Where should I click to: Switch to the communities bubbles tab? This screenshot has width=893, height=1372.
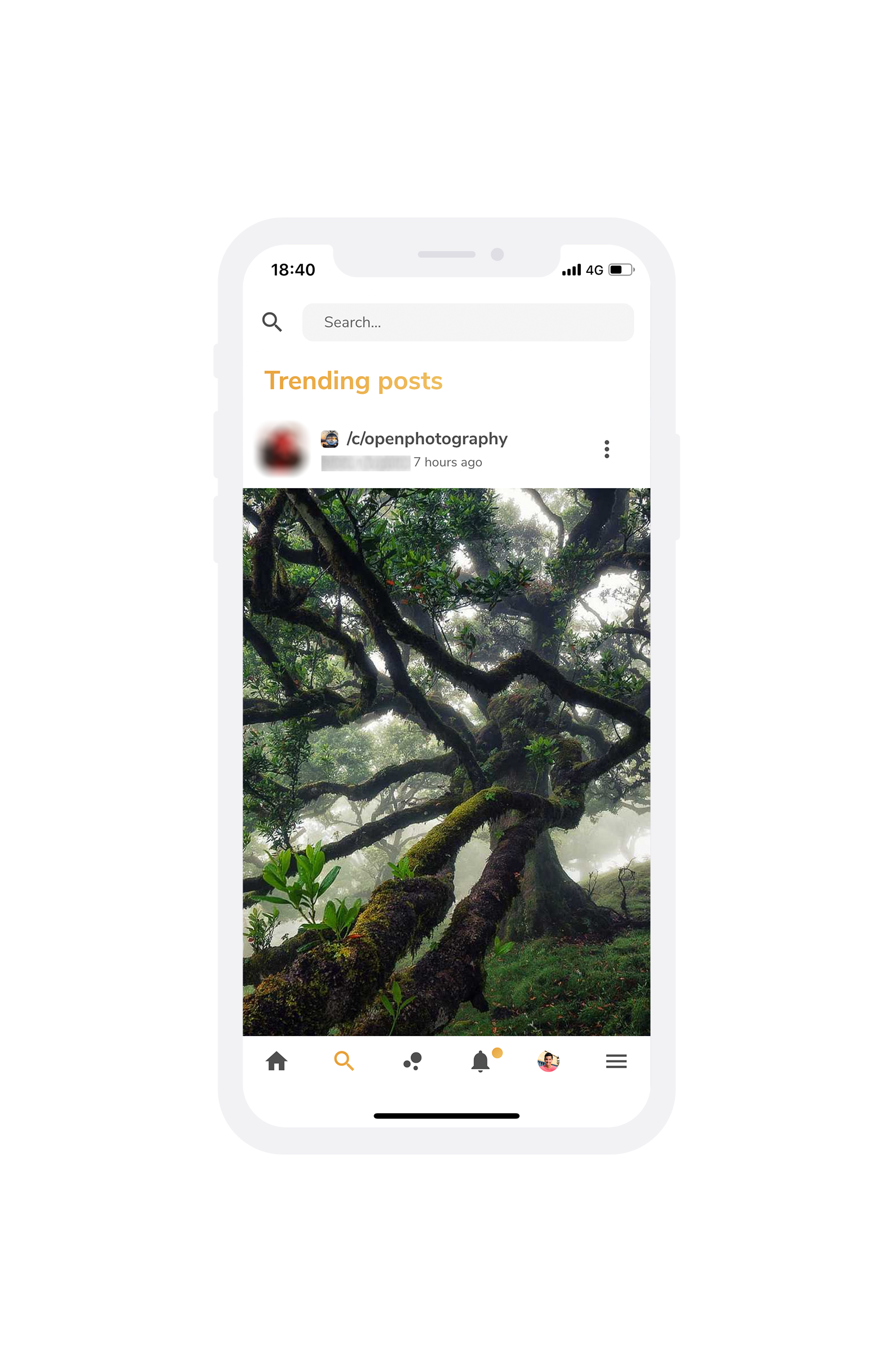pos(412,1061)
